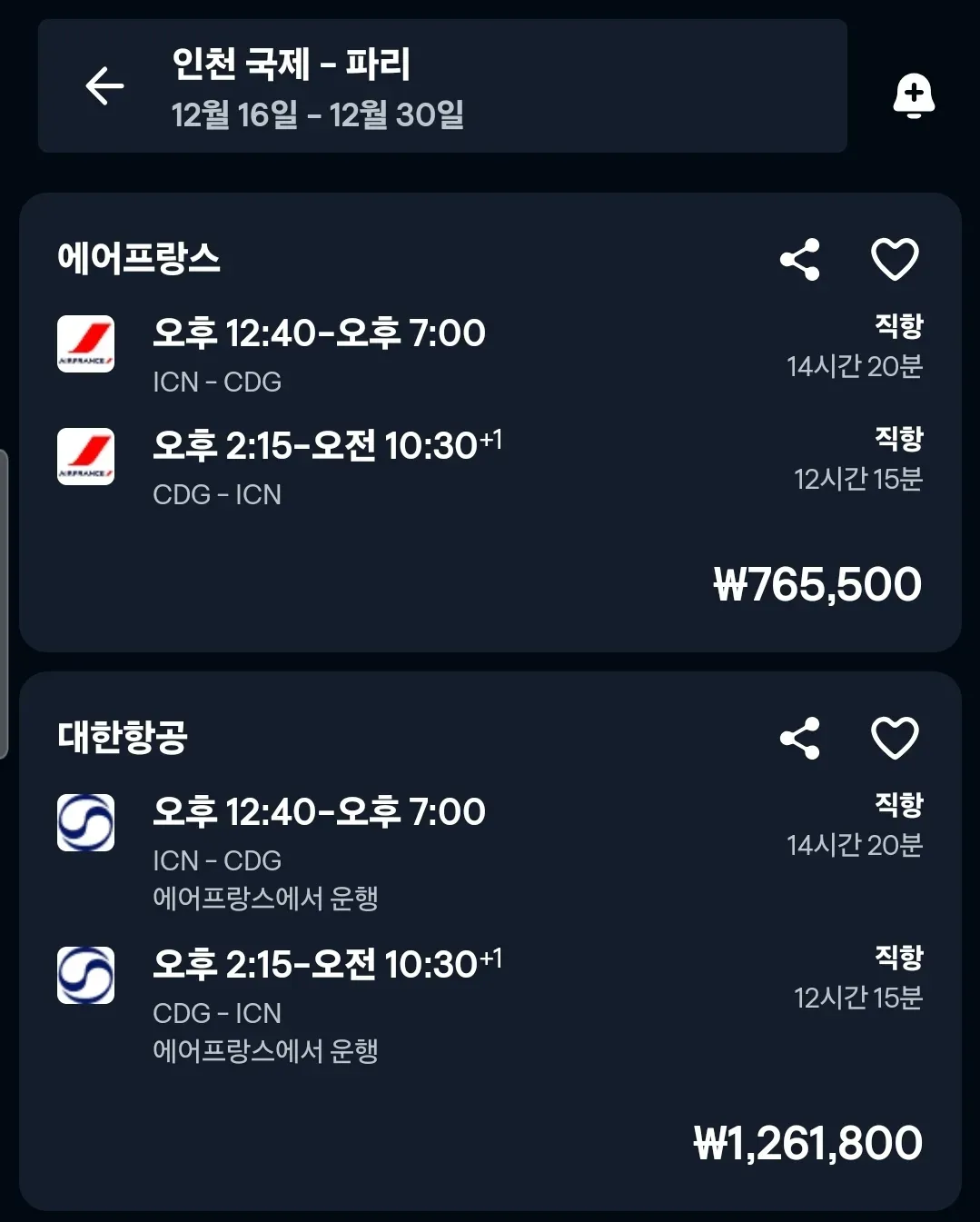Select the Korean Air logo on the ICN-CDG flight
The image size is (980, 1222).
point(85,824)
